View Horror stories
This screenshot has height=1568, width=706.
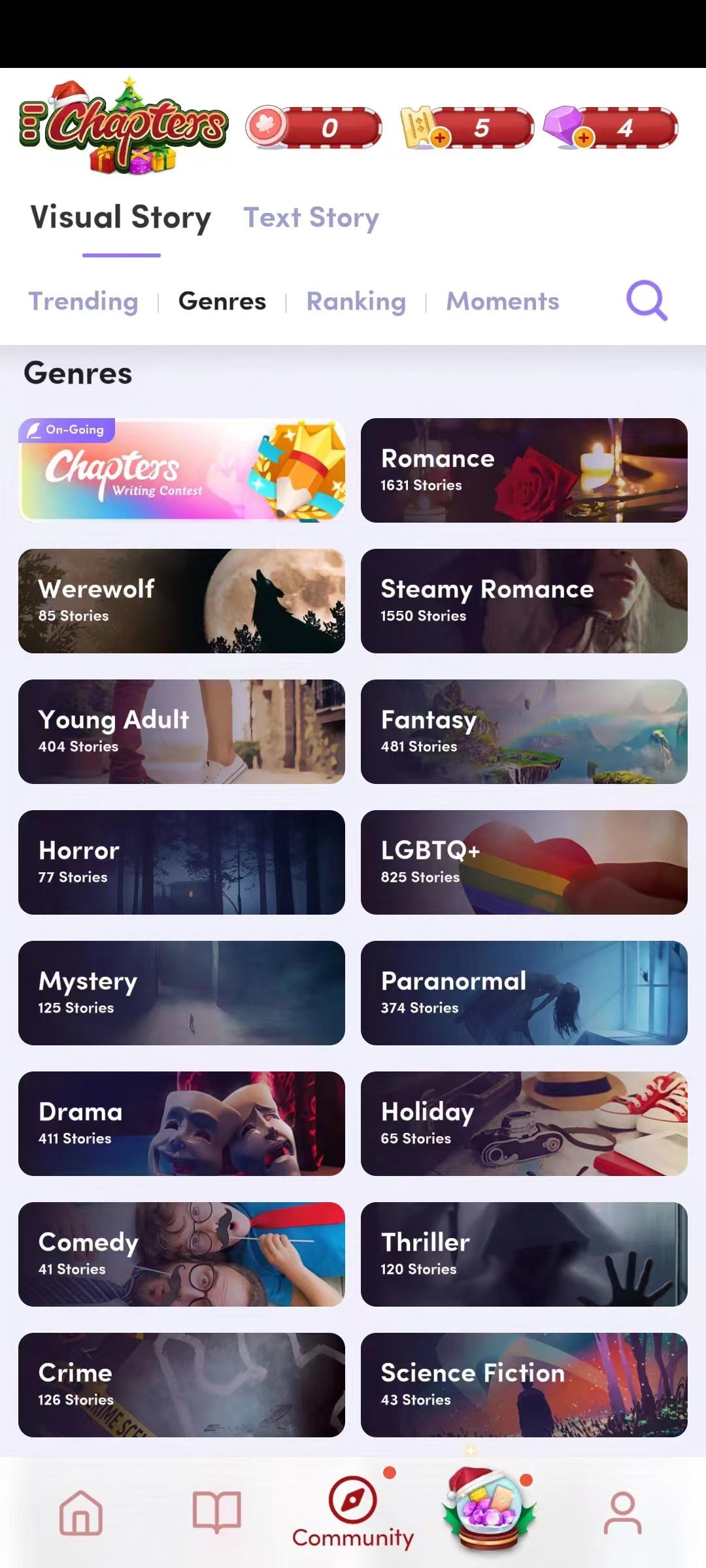pos(182,862)
